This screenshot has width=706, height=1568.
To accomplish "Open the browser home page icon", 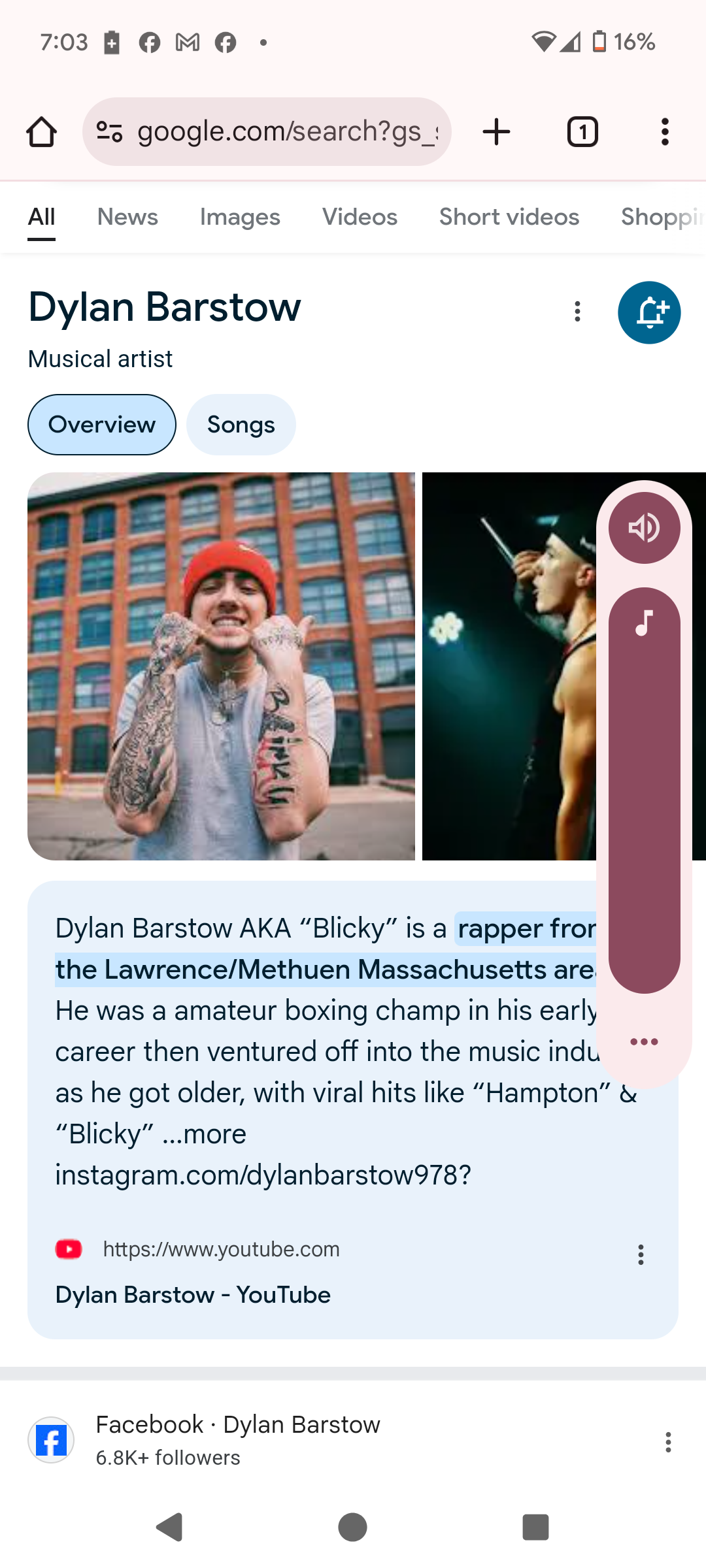I will [41, 132].
